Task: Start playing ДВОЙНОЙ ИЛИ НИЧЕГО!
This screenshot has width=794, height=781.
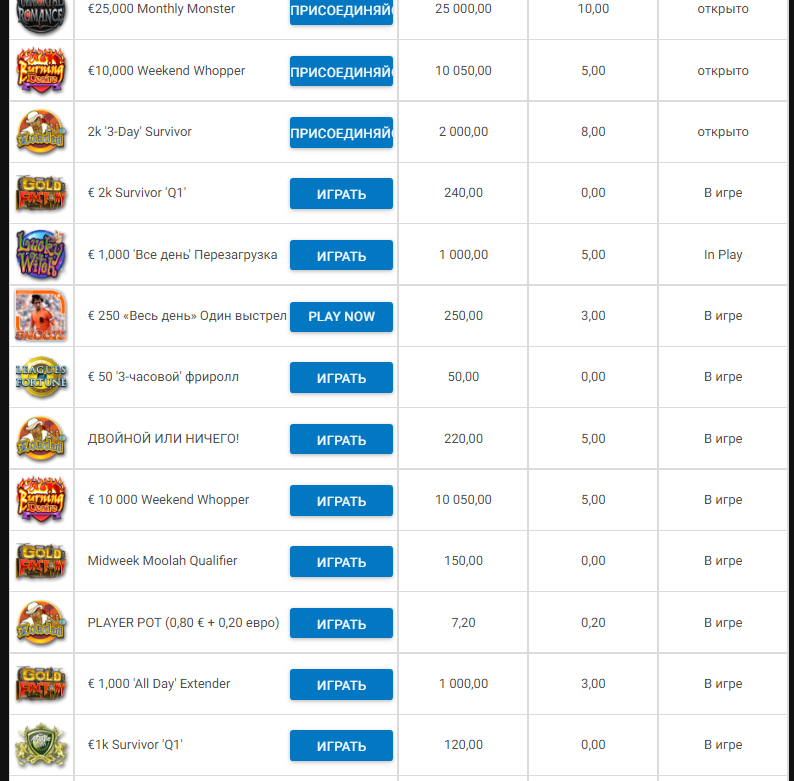Action: click(x=341, y=440)
